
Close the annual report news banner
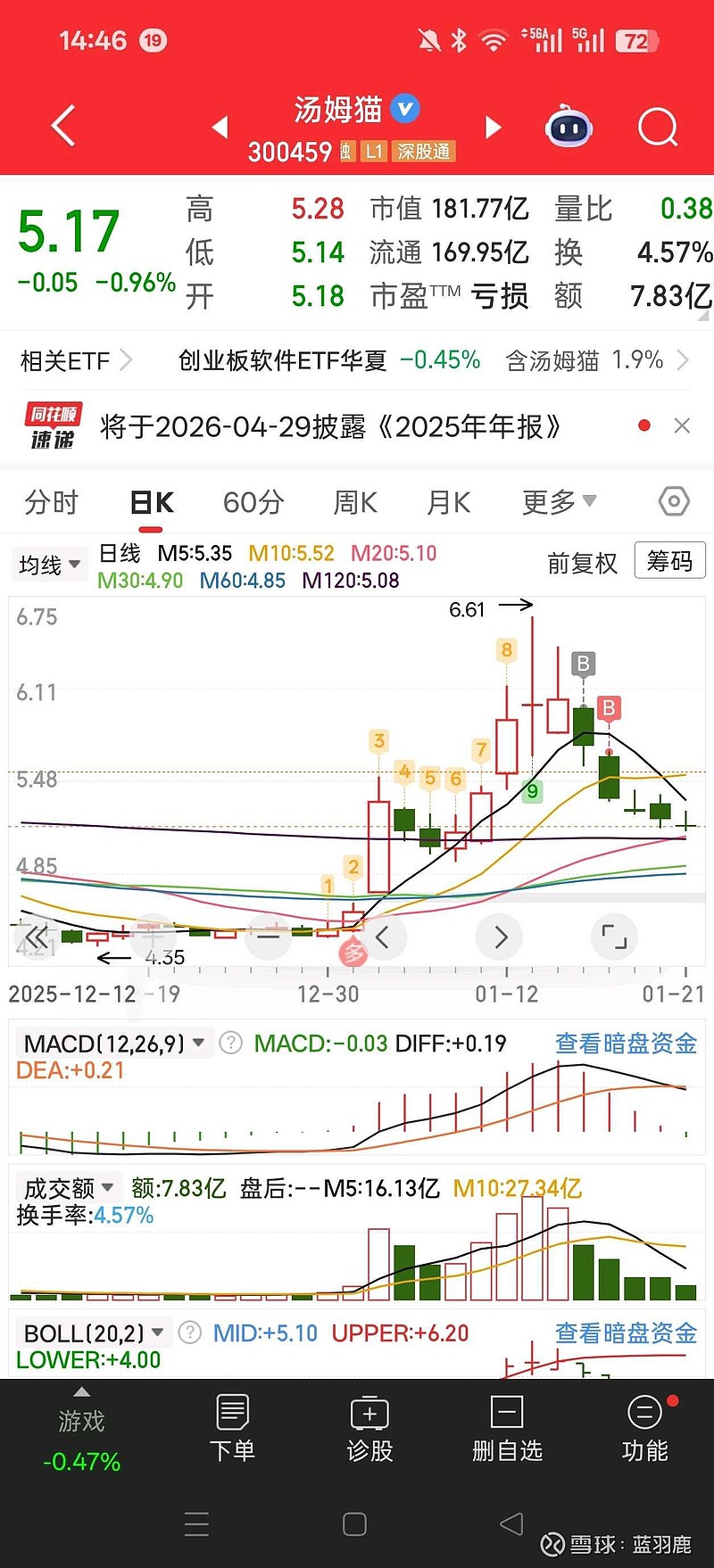coord(682,426)
